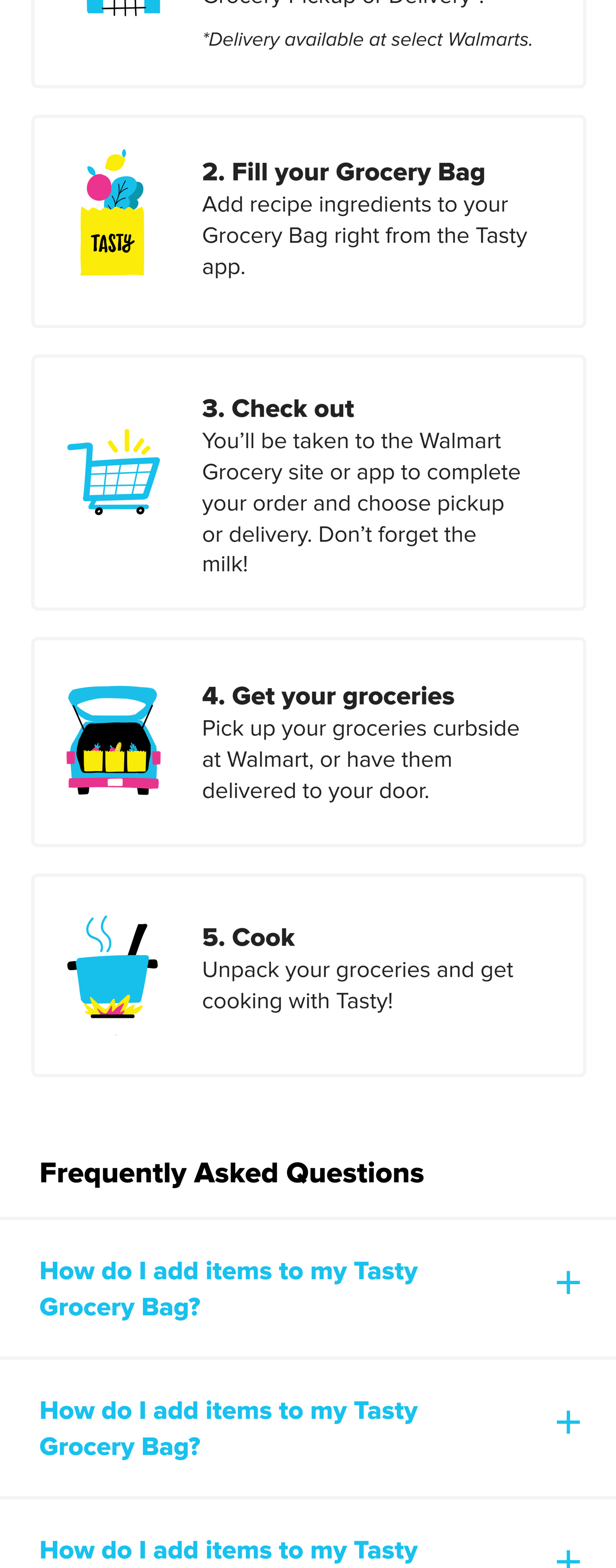Image resolution: width=616 pixels, height=1568 pixels.
Task: Expand the second 'How do I add items' FAQ
Action: pos(567,1422)
